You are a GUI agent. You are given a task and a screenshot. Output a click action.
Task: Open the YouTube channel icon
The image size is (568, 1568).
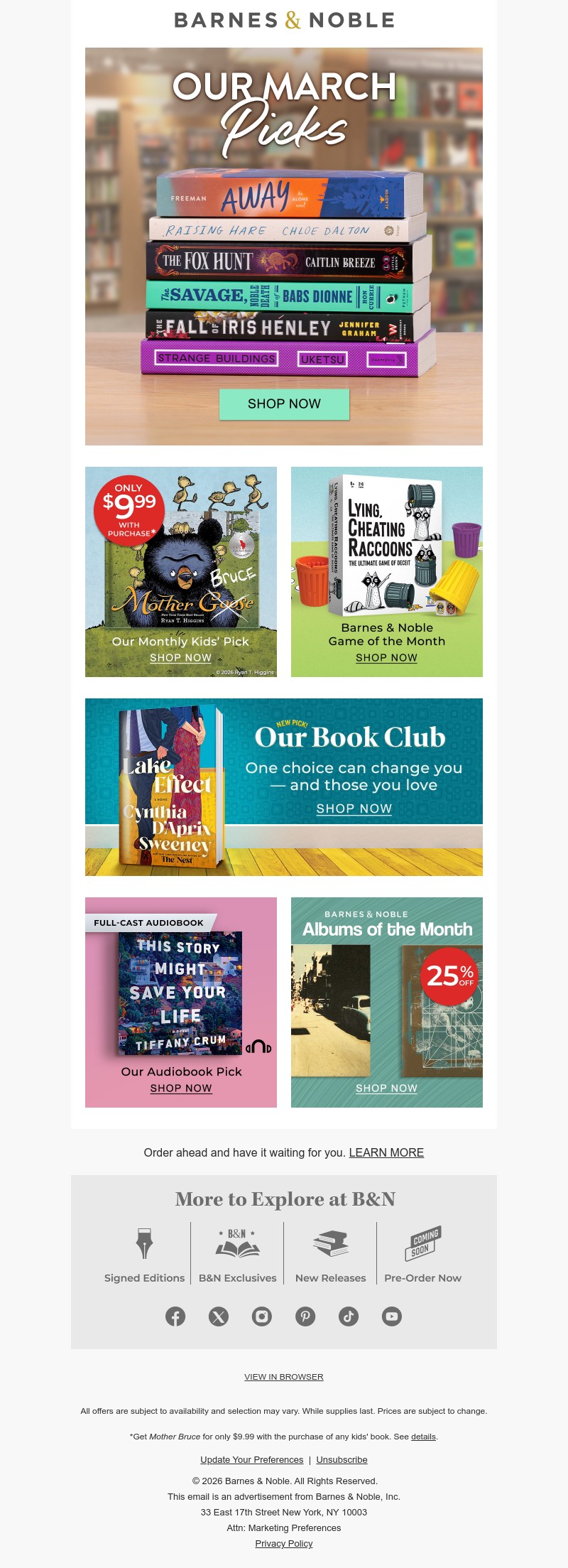point(392,1316)
